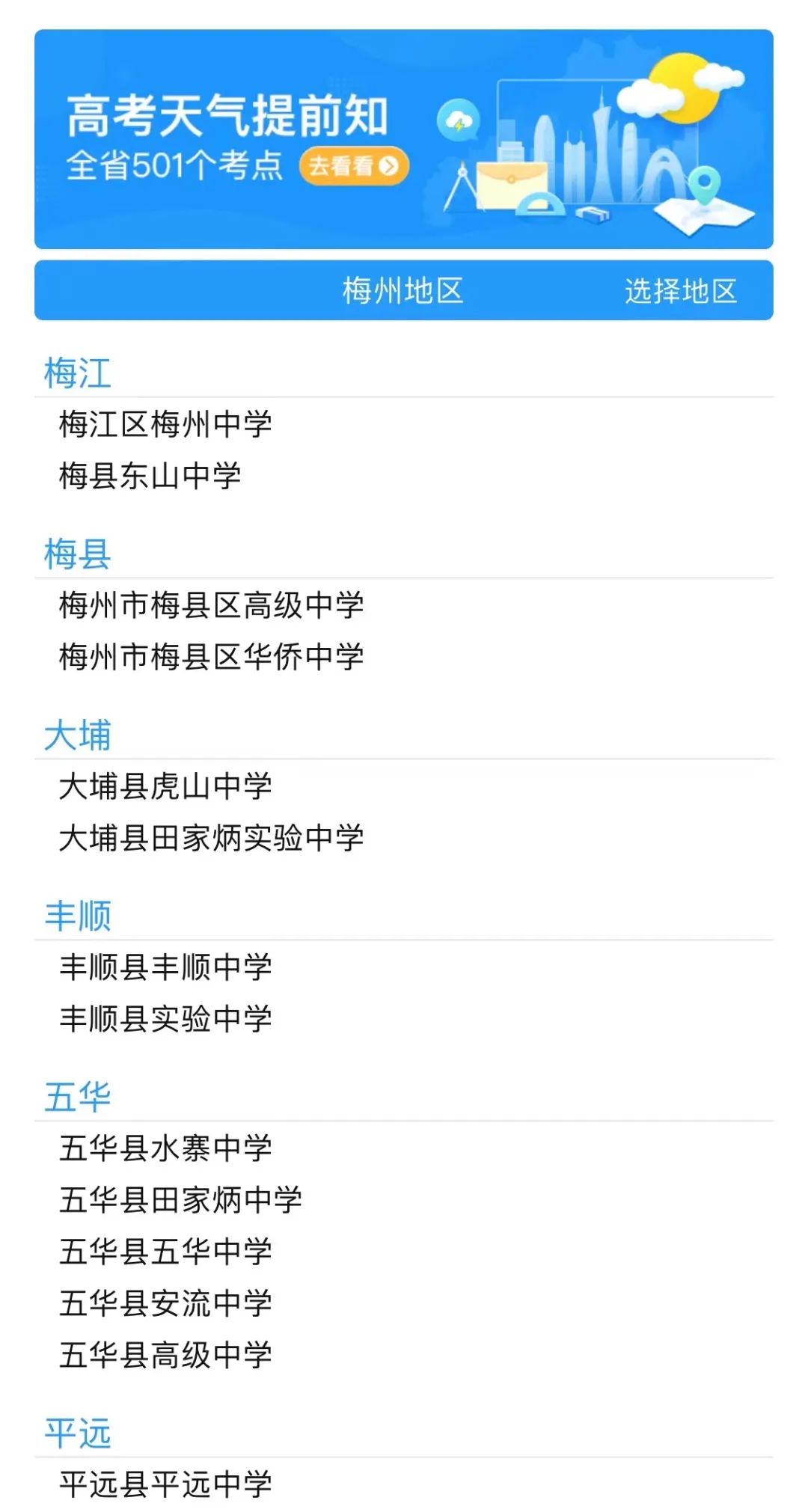Select 大埔县田家炳实验中学
Viewport: 808px width, 1512px height.
(x=212, y=838)
